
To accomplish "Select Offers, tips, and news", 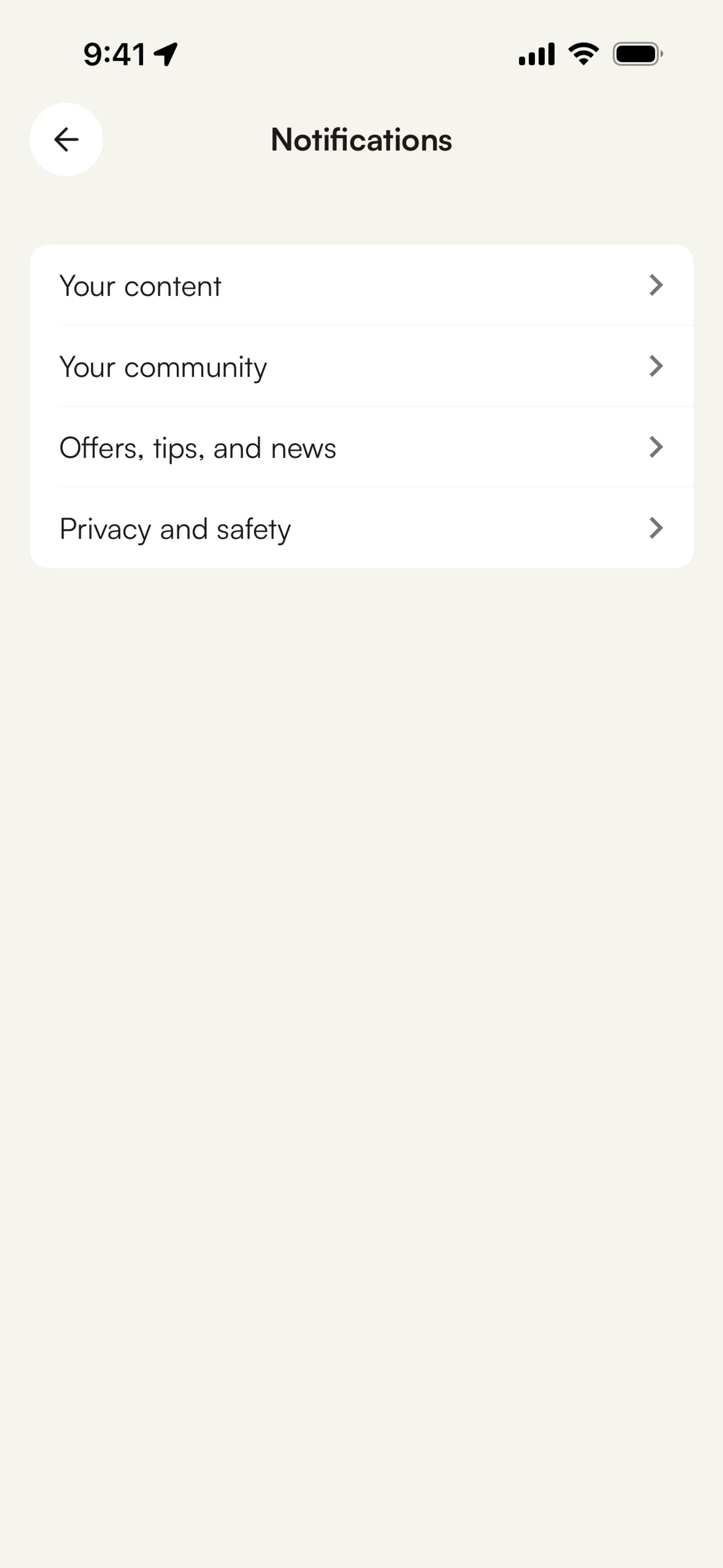I will (361, 448).
